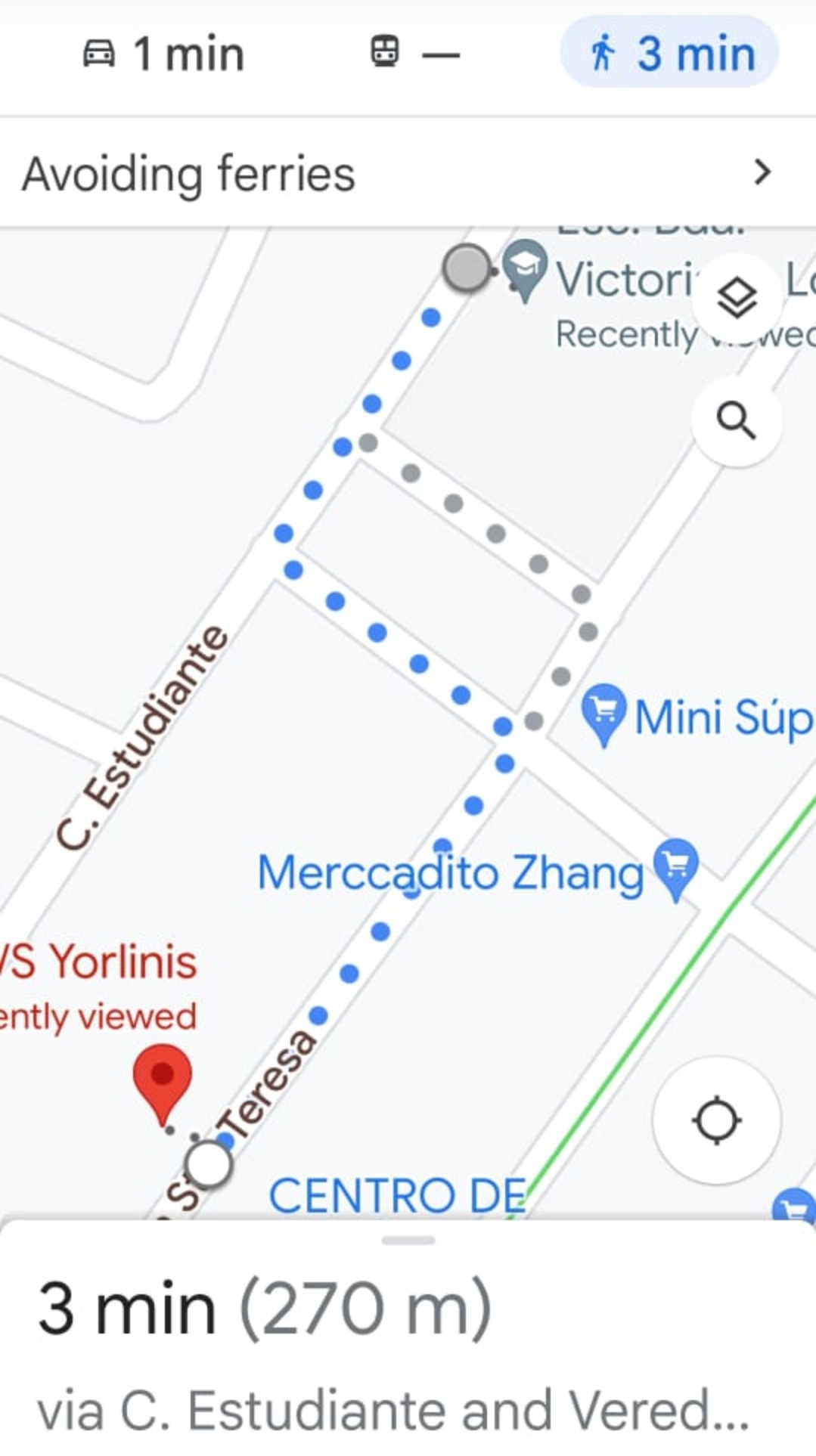This screenshot has width=816, height=1456.
Task: Select the transit travel mode
Action: coord(414,53)
